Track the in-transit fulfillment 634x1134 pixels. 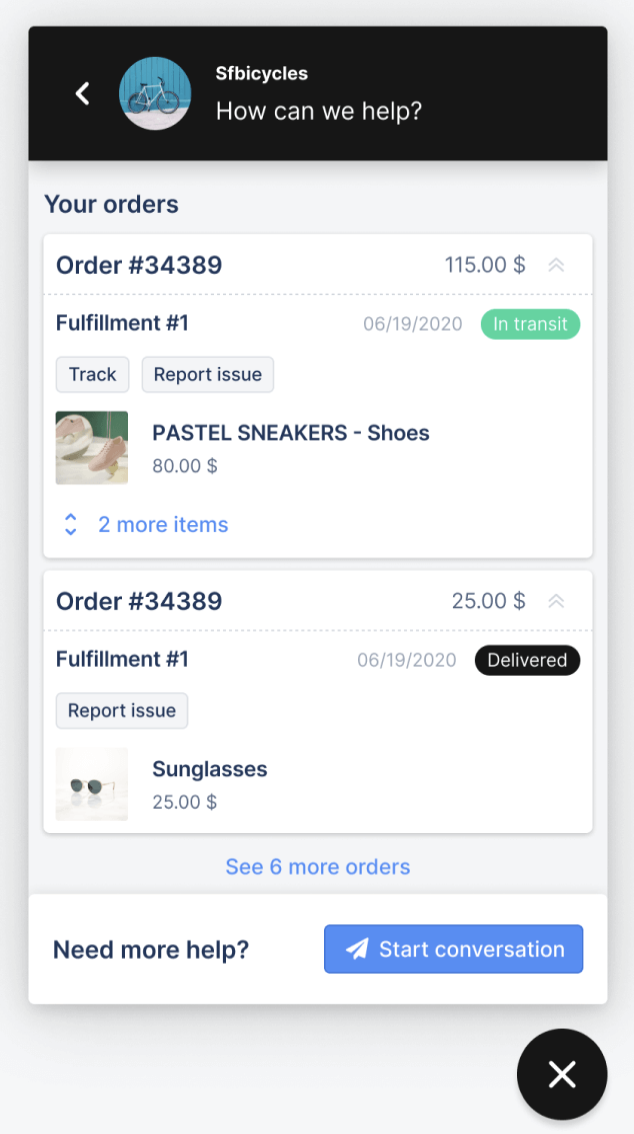93,375
